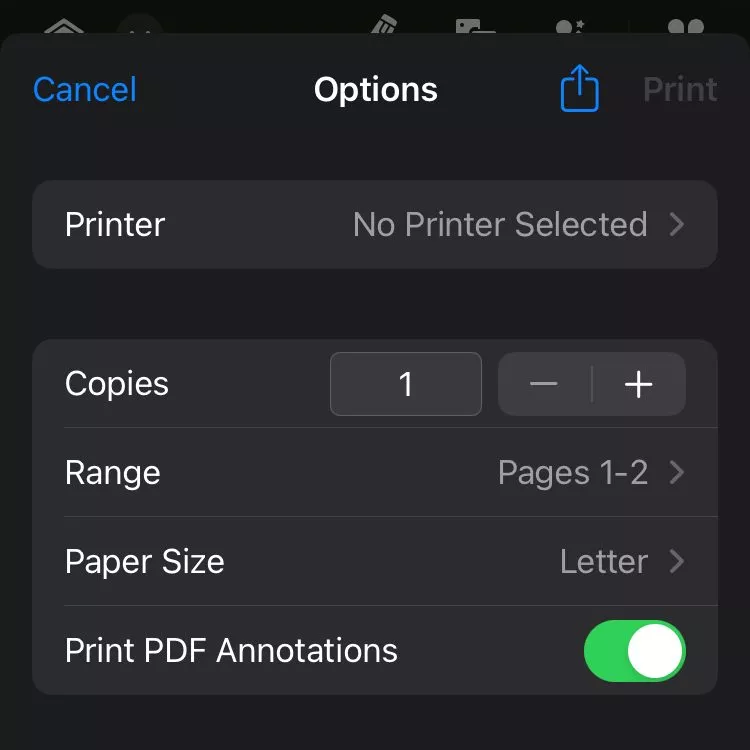Change the Paper Size setting
Viewport: 750px width, 750px height.
tap(375, 561)
